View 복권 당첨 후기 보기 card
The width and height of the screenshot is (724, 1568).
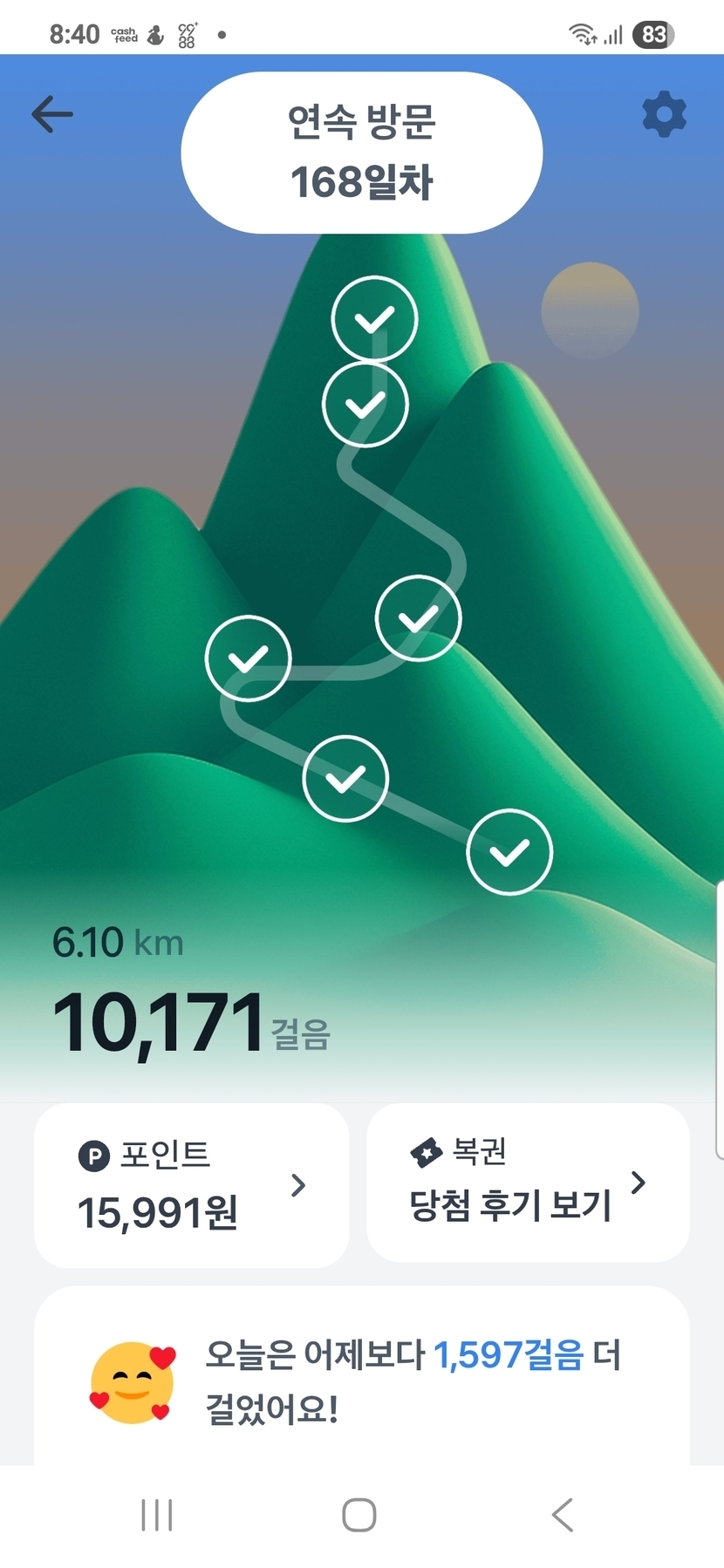coord(528,1183)
